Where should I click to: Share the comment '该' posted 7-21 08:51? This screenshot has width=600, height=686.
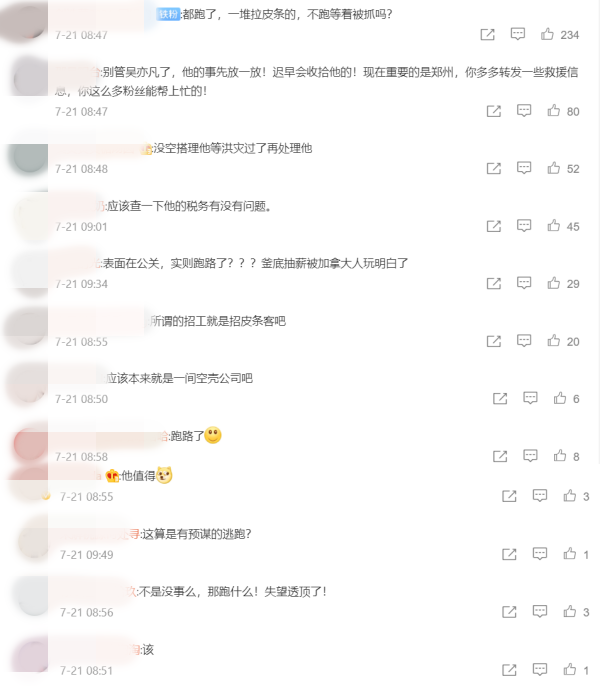point(509,669)
